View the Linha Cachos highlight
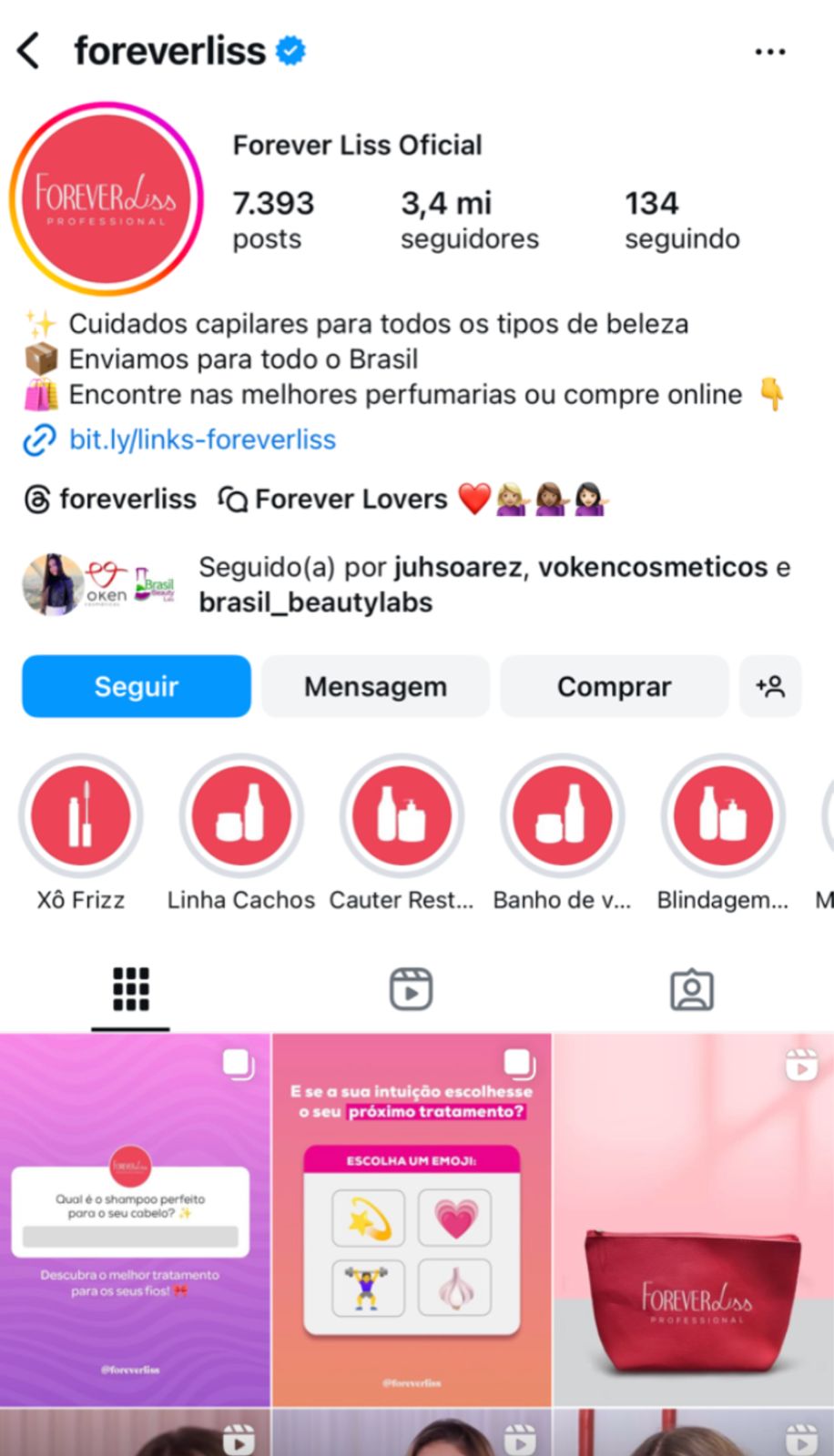Screen dimensions: 834x1456 (x=241, y=815)
